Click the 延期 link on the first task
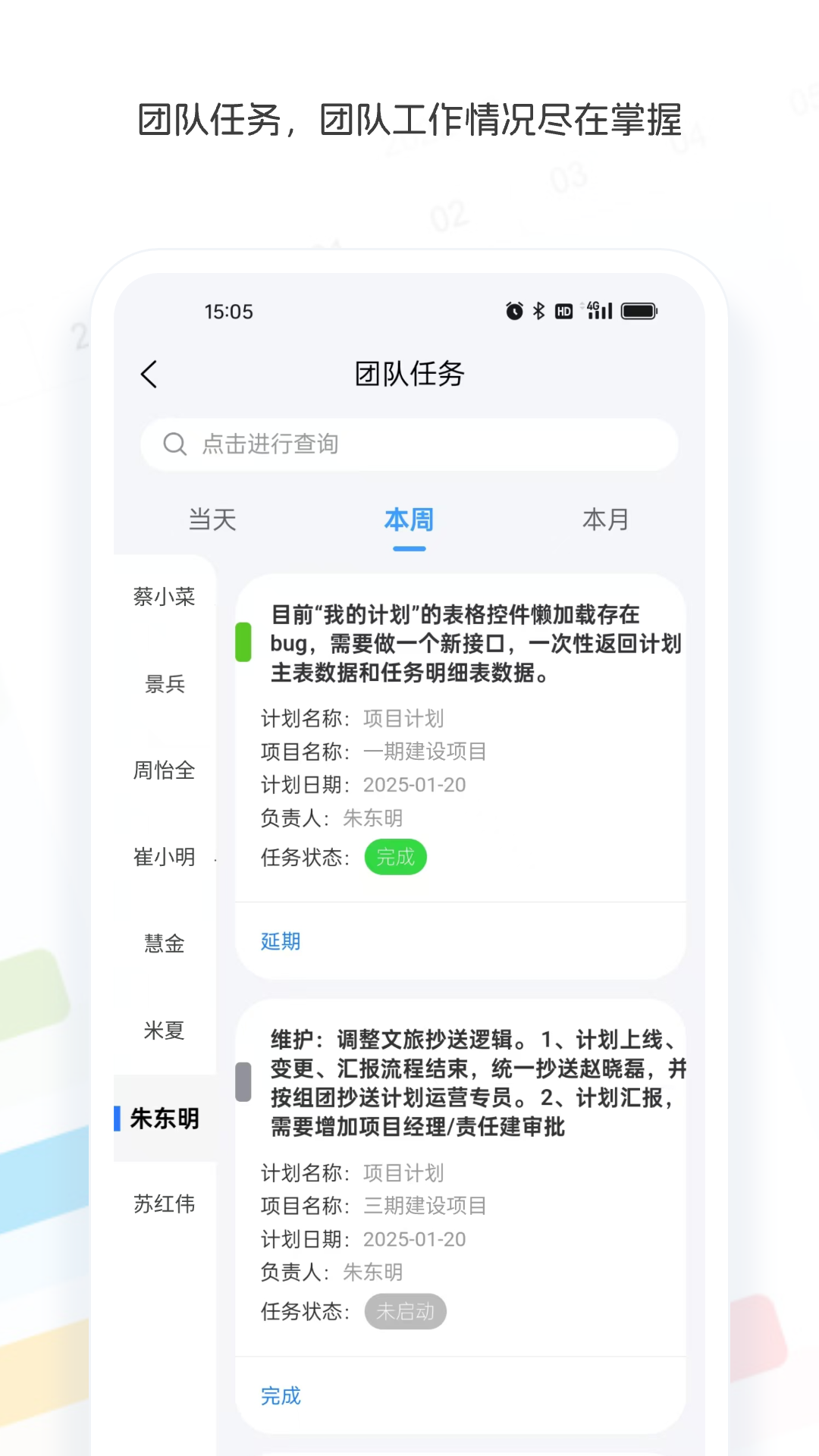819x1456 pixels. (x=279, y=941)
